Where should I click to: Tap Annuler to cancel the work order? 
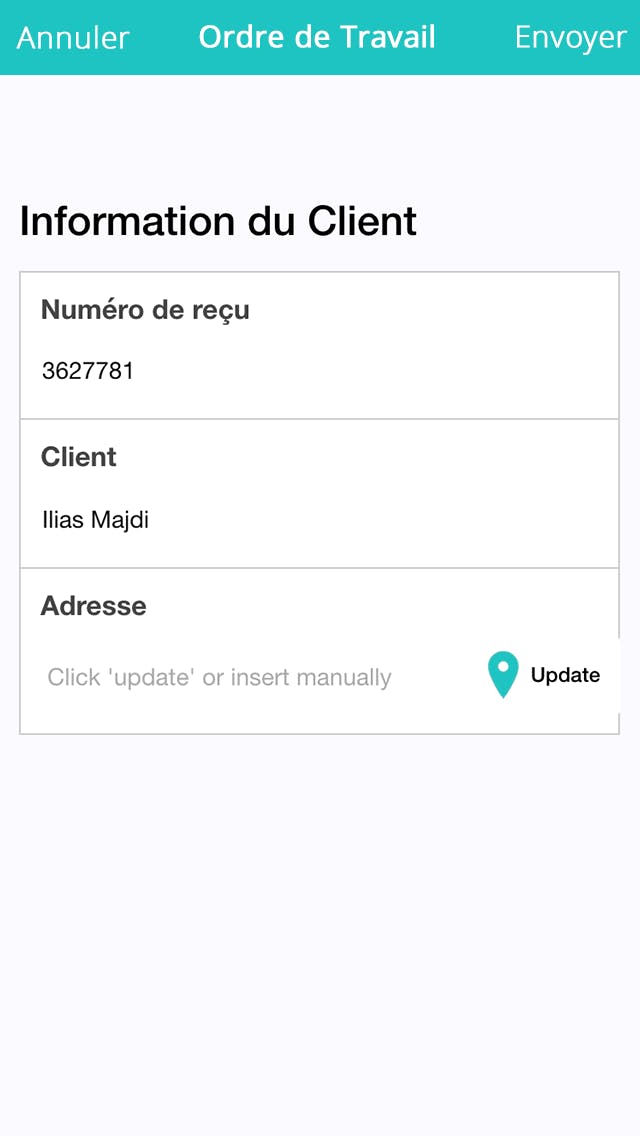pos(72,38)
